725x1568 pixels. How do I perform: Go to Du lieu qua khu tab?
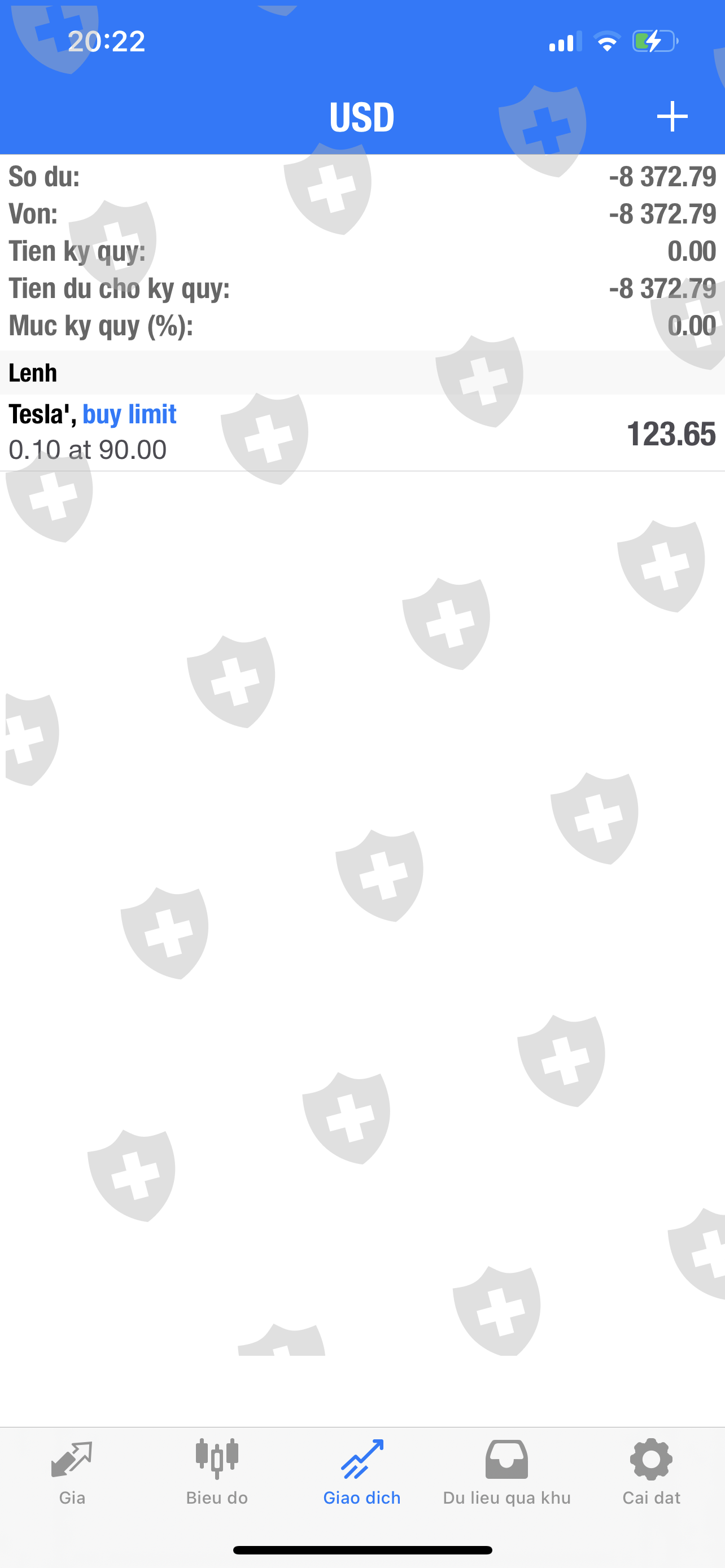pyautogui.click(x=506, y=1473)
